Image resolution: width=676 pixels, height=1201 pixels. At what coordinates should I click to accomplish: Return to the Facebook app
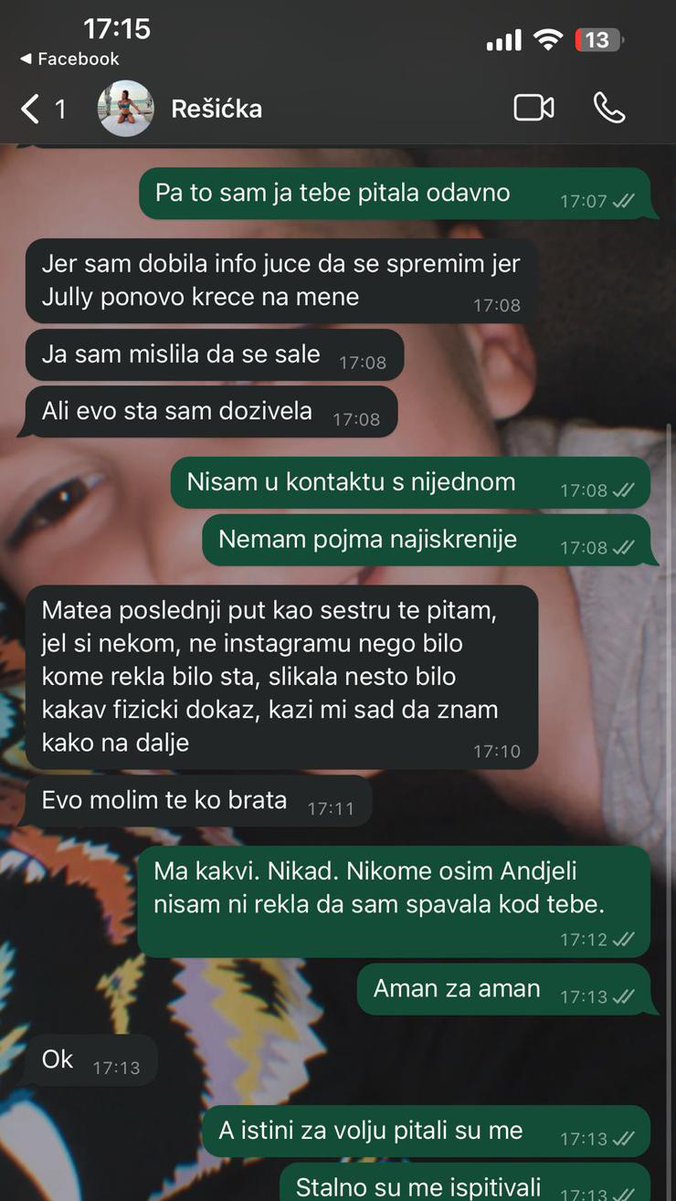(70, 59)
